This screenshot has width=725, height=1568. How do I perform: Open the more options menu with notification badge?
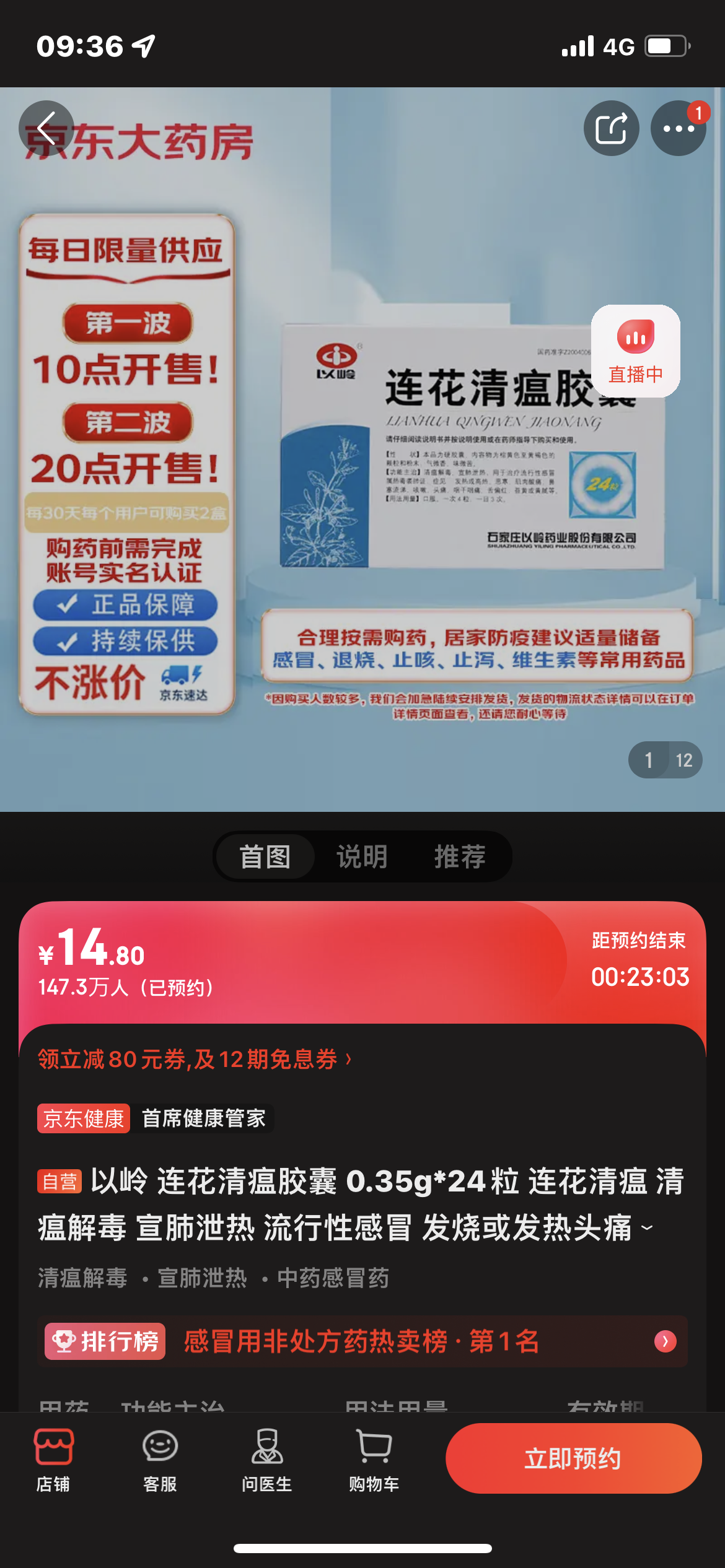click(679, 128)
